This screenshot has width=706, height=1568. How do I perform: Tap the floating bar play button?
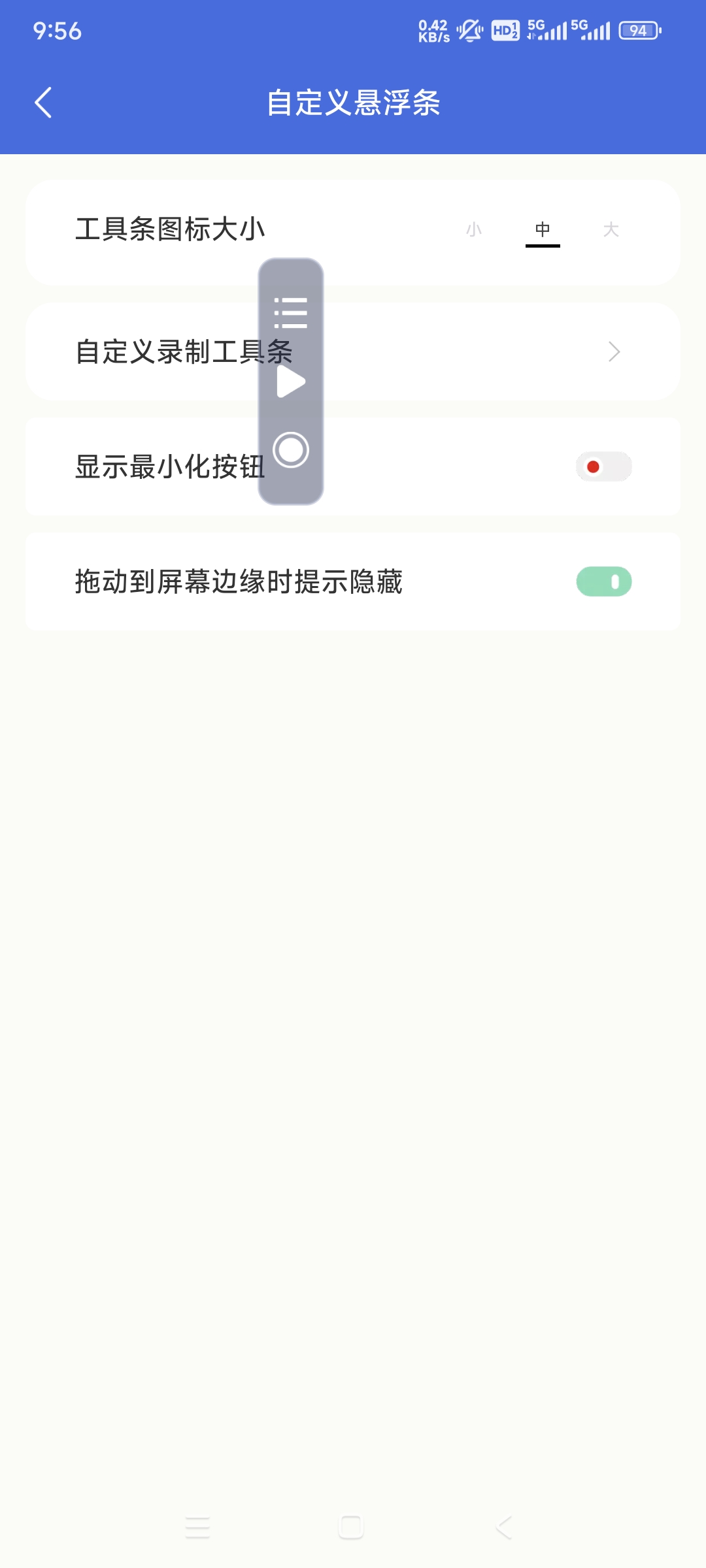[291, 382]
